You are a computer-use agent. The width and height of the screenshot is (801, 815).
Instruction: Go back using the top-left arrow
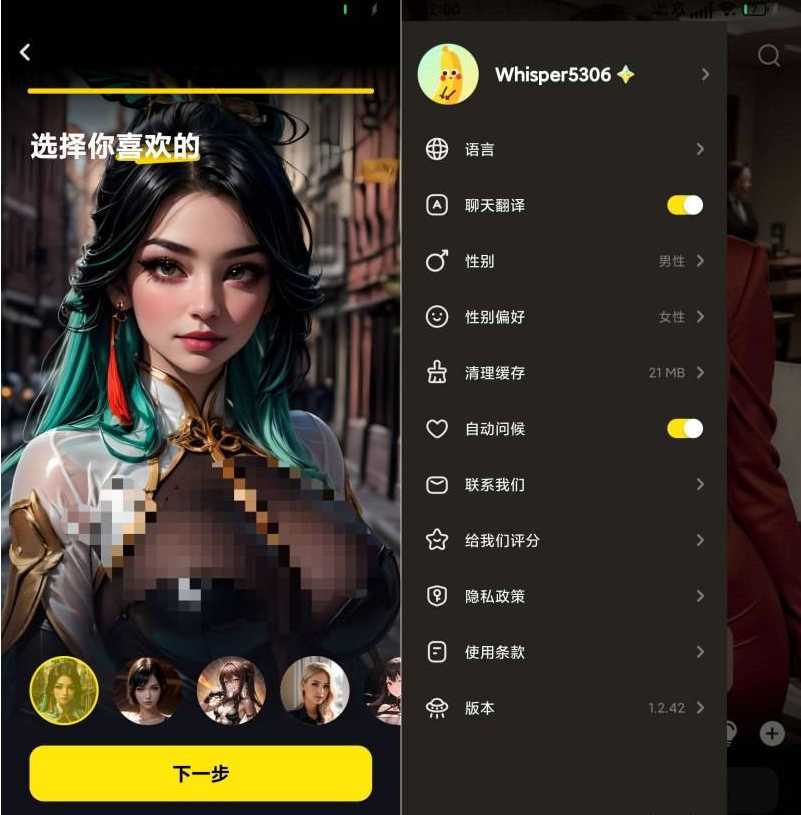pos(25,53)
